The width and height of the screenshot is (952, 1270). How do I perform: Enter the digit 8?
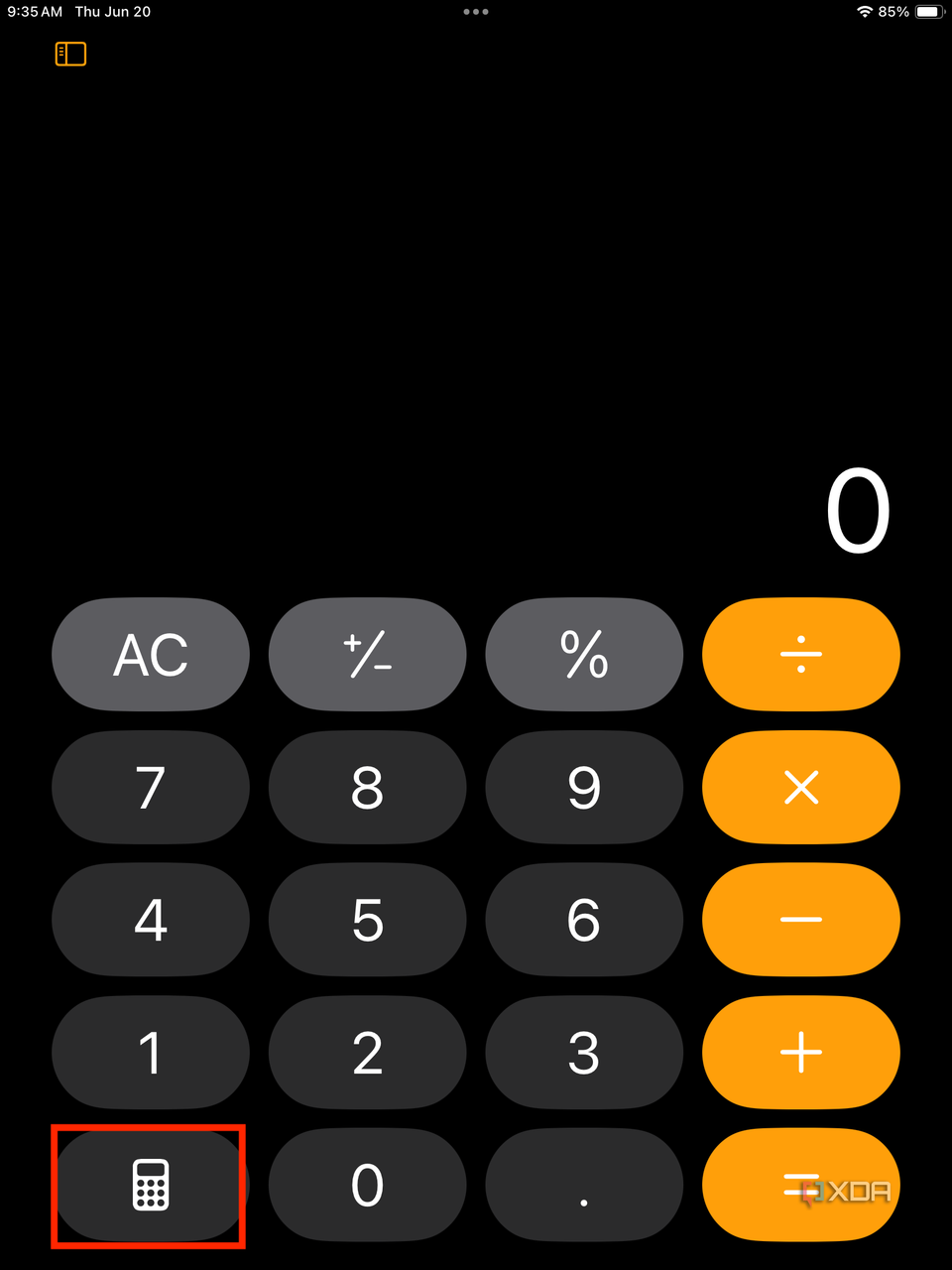367,788
